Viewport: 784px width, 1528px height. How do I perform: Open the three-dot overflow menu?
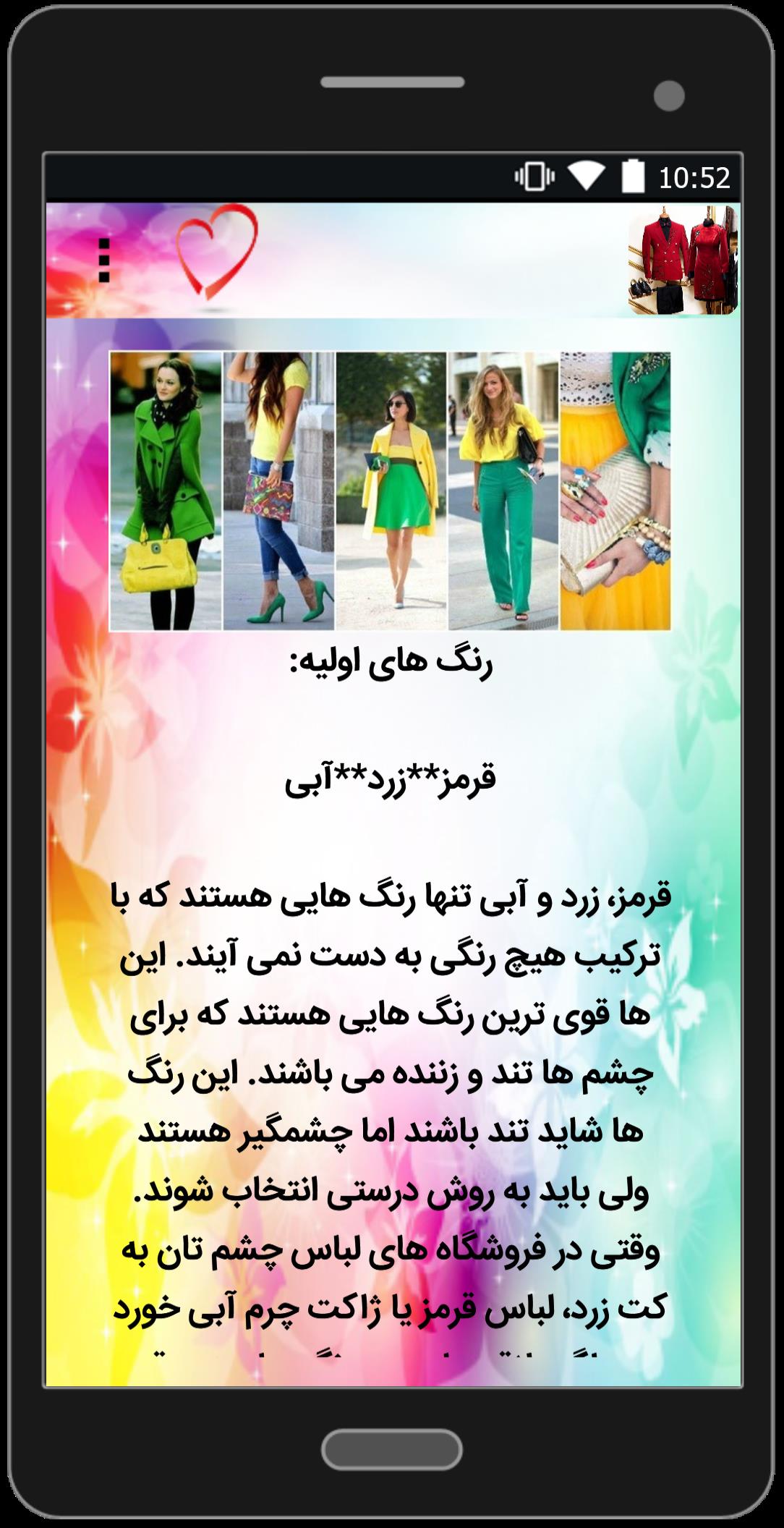pos(104,260)
